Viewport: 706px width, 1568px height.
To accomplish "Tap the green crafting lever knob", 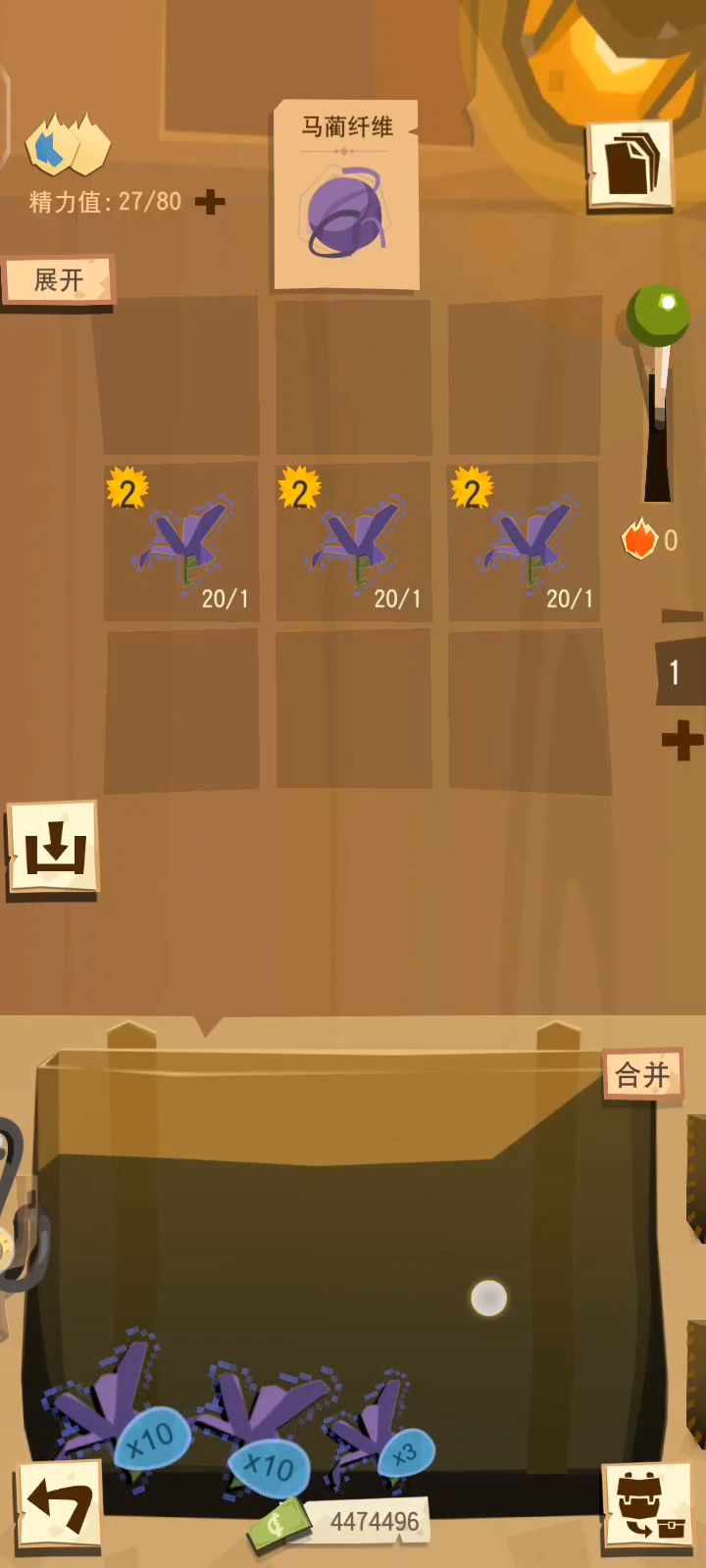I will point(658,316).
